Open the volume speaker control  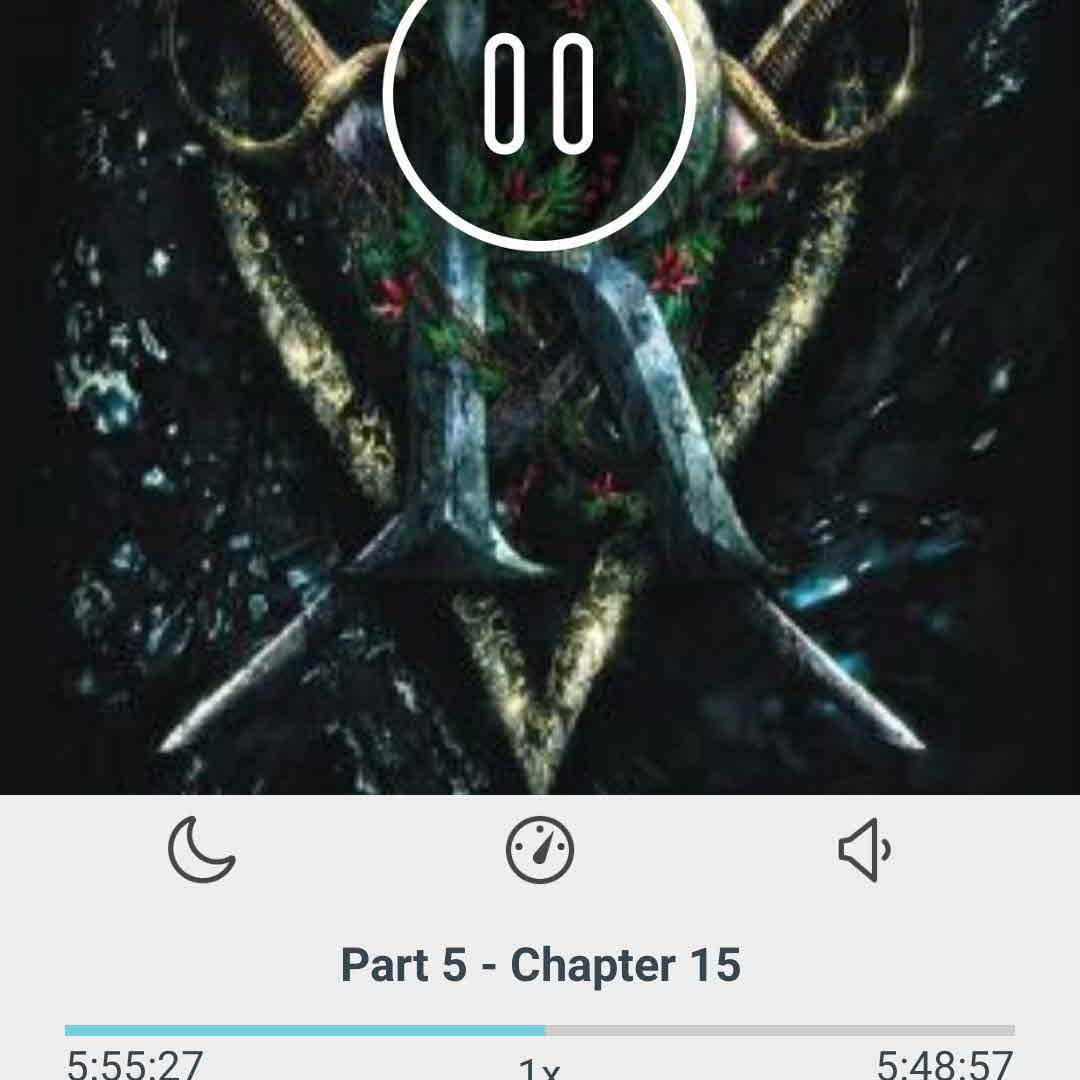coord(865,850)
